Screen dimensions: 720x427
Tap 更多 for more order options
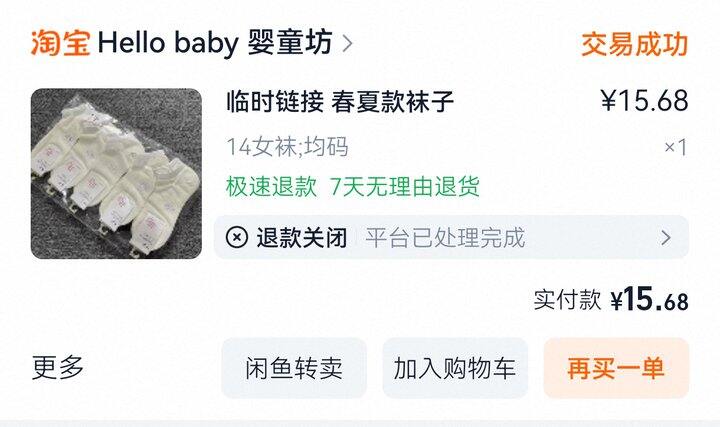(58, 367)
